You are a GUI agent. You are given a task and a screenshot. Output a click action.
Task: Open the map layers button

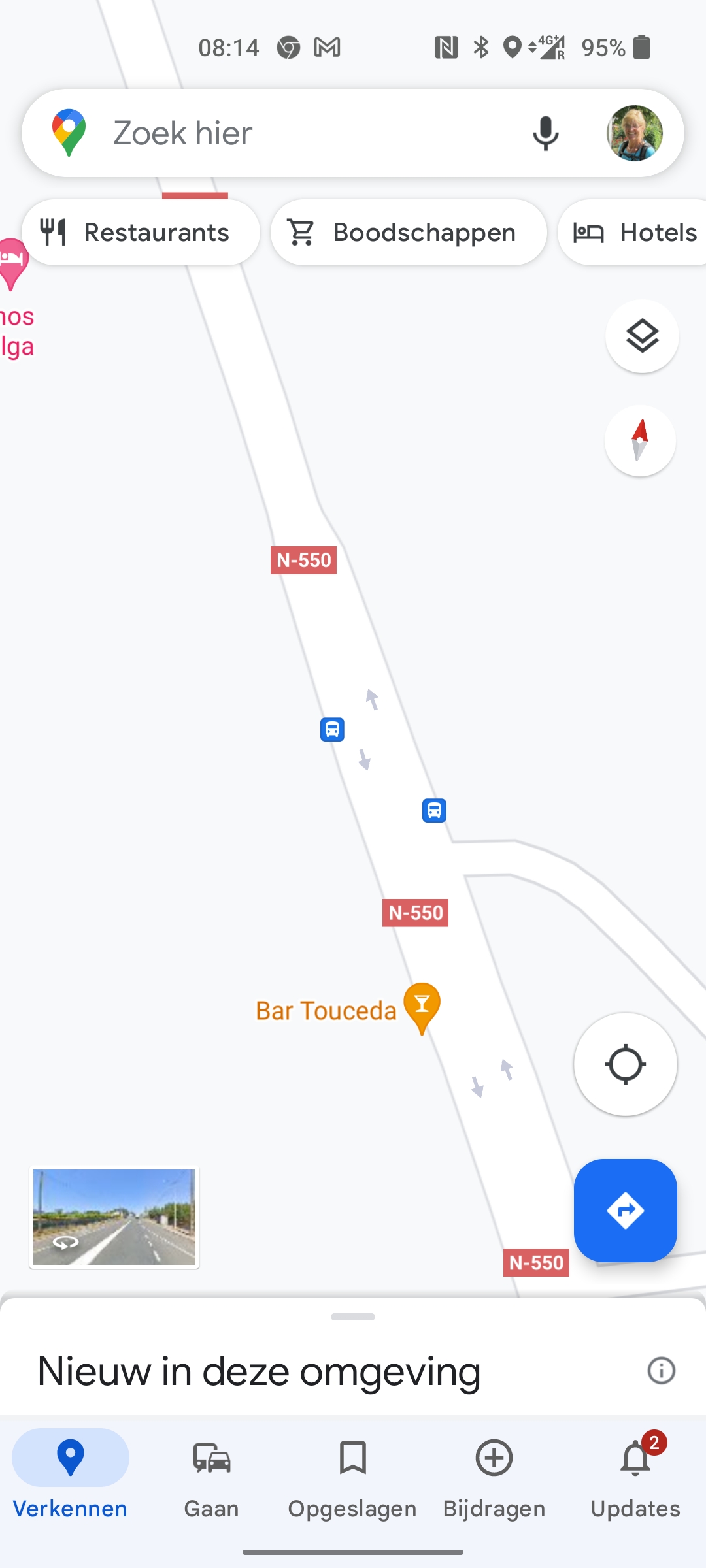click(x=642, y=336)
